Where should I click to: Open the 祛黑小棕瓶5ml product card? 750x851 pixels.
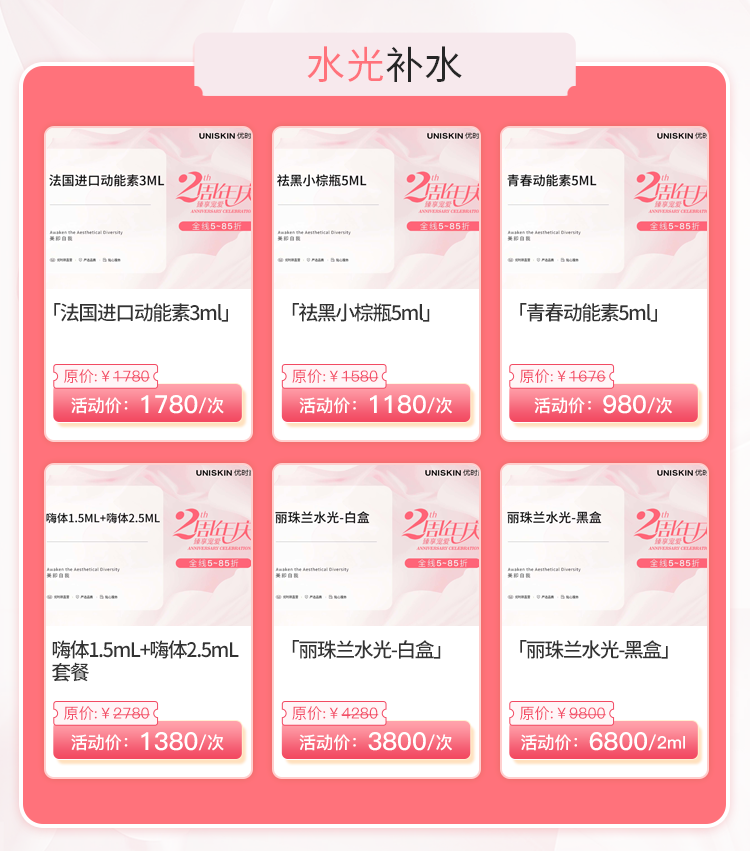coord(376,283)
